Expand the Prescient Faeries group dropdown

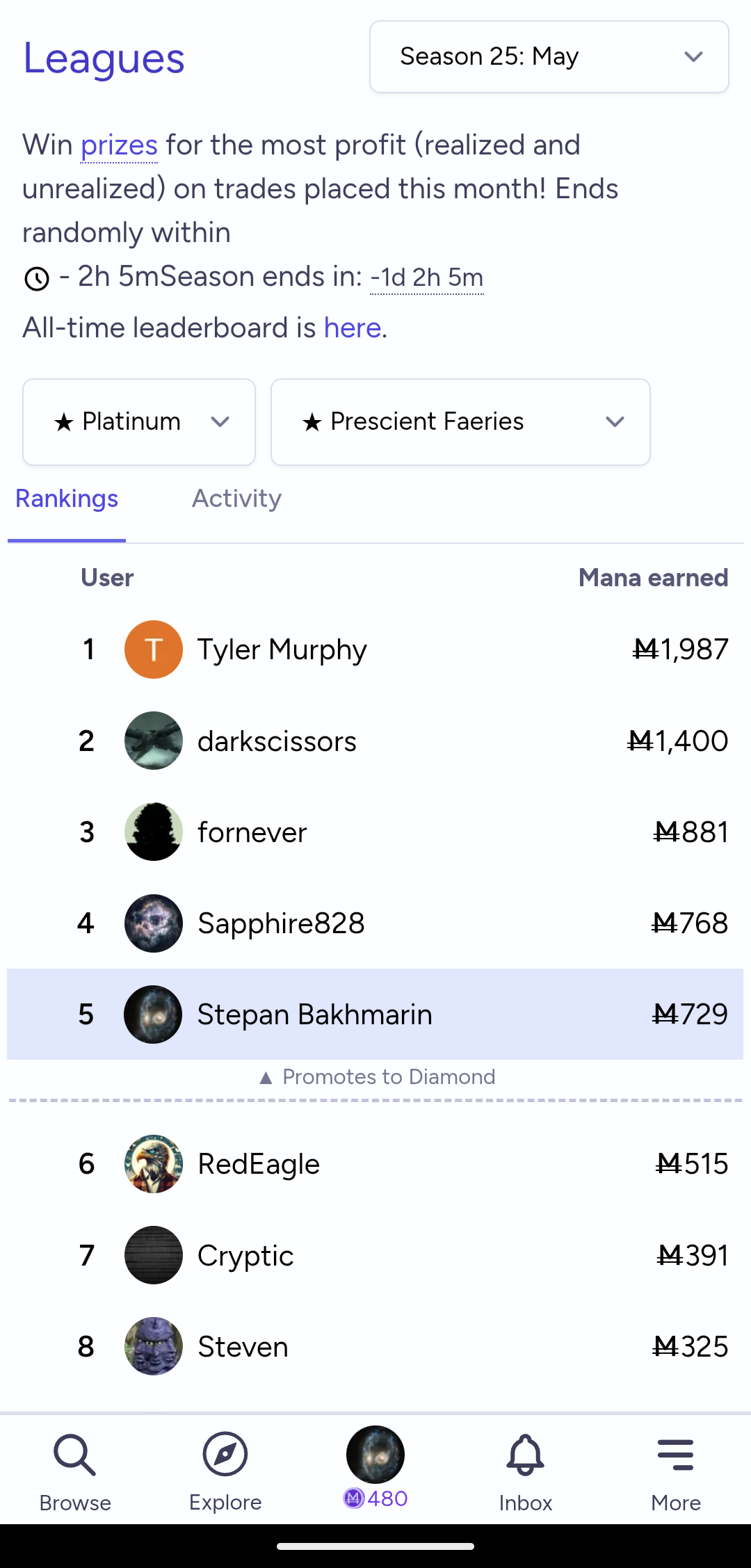click(460, 422)
